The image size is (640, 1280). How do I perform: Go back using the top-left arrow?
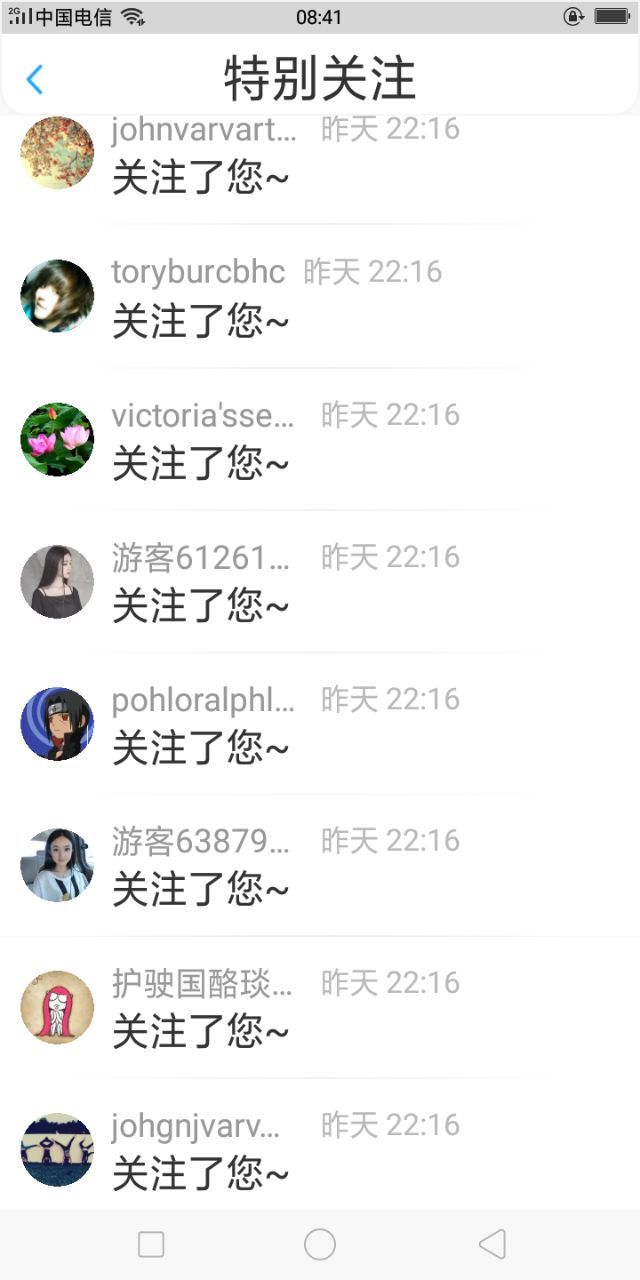[35, 79]
